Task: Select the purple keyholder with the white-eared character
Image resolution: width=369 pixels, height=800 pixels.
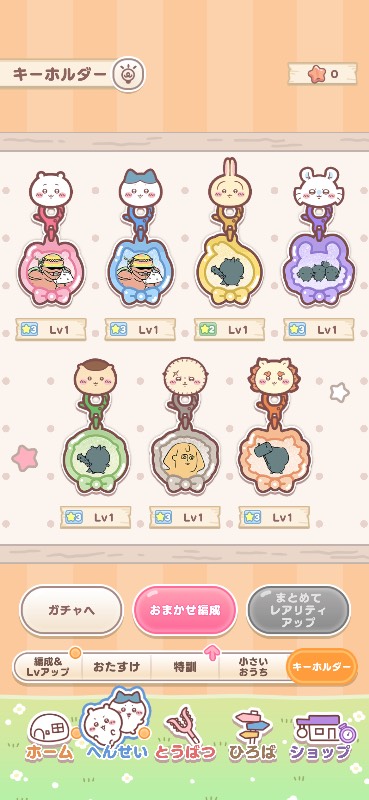Action: click(x=319, y=239)
